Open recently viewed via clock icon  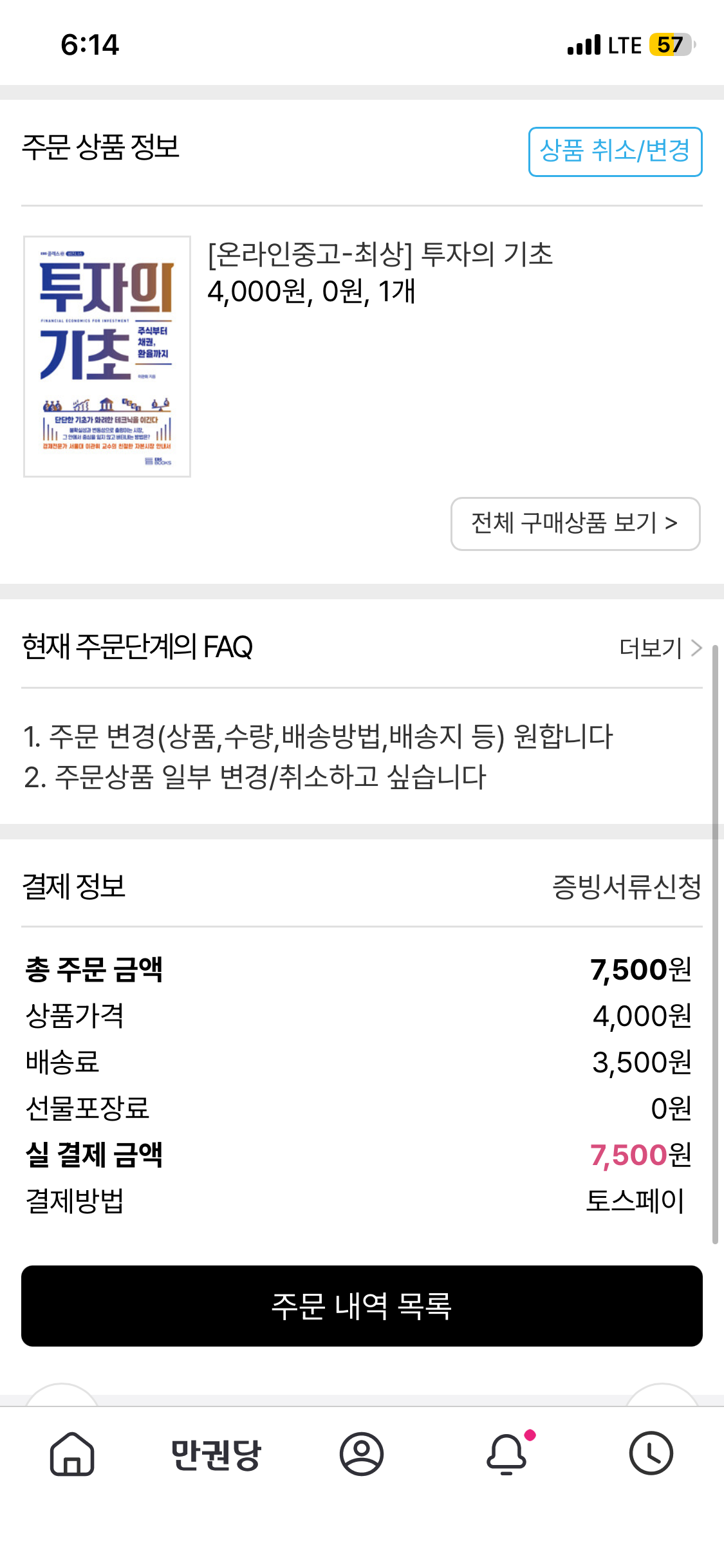(x=651, y=1453)
